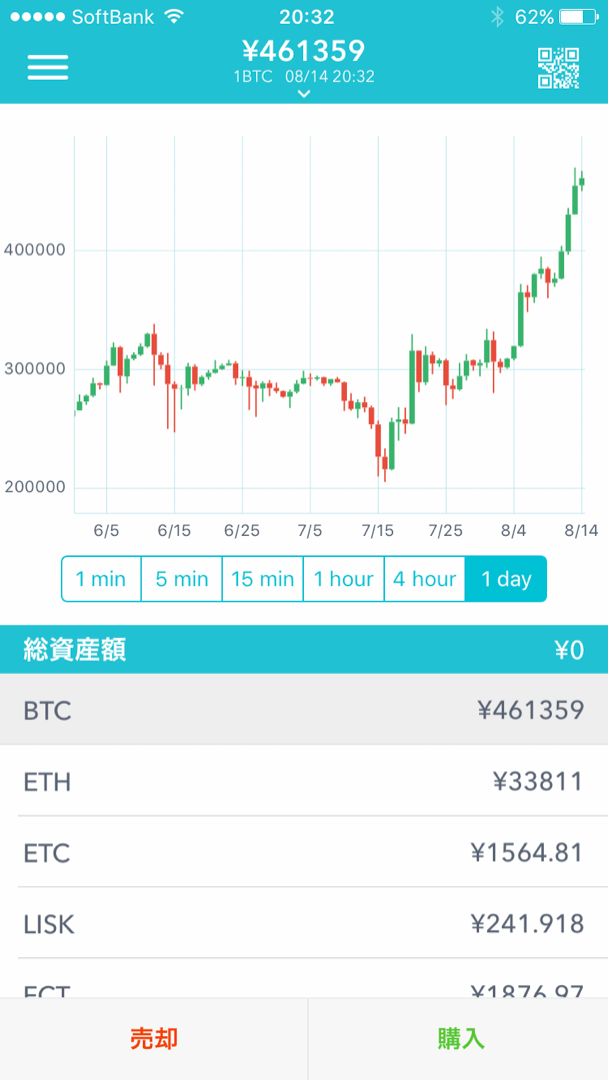
Task: Select the 1 day chart interval
Action: click(x=506, y=579)
